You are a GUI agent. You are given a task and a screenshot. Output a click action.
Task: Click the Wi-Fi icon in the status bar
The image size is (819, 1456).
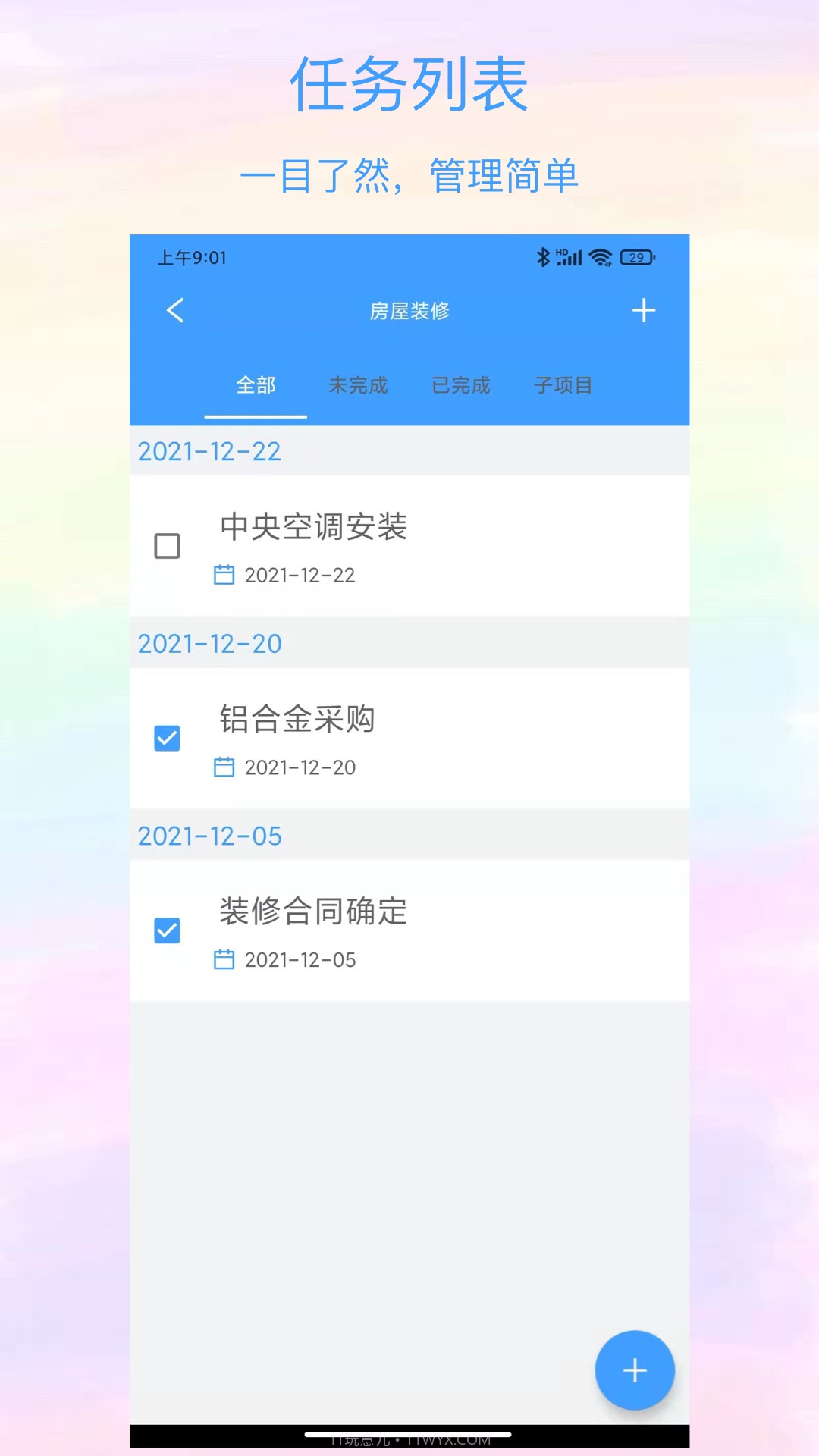coord(601,258)
